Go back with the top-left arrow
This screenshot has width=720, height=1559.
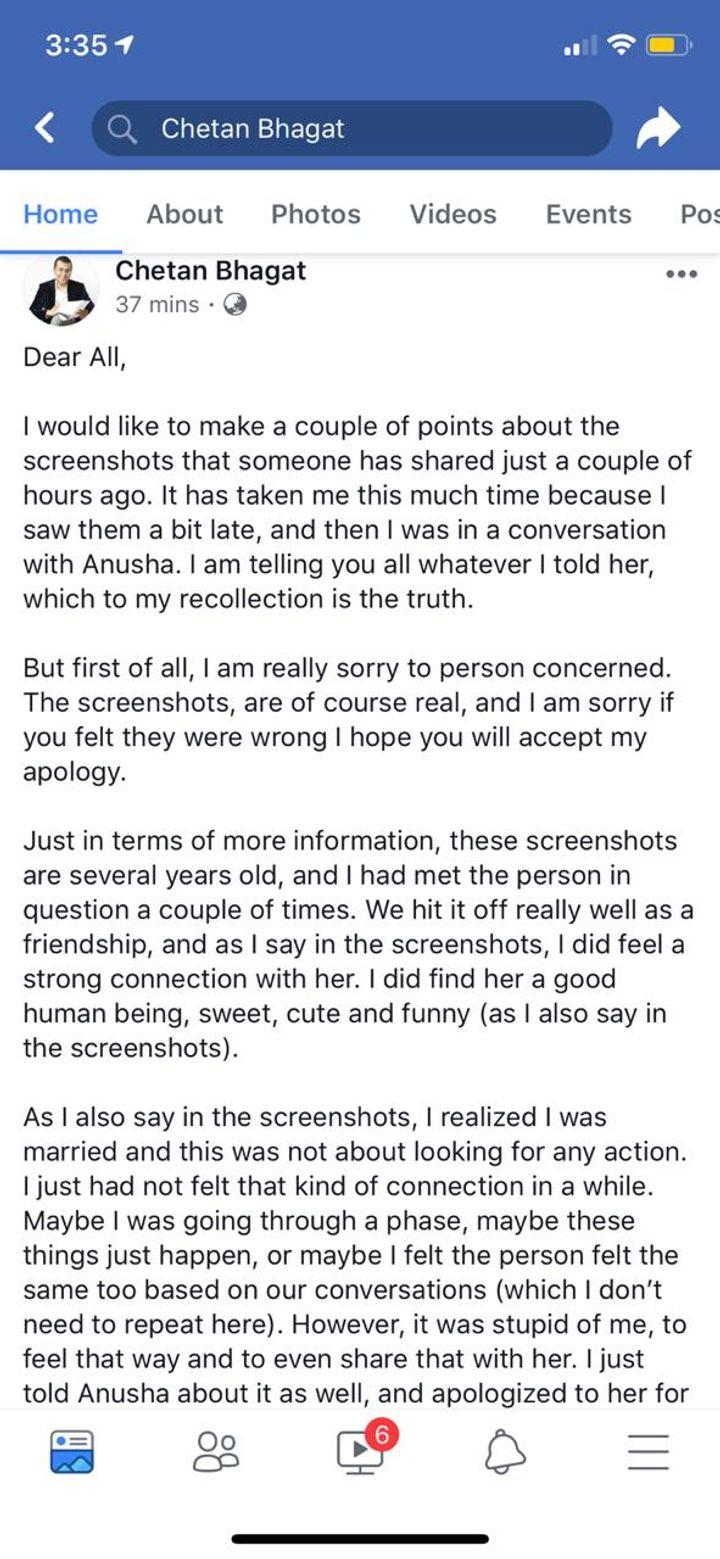tap(44, 128)
